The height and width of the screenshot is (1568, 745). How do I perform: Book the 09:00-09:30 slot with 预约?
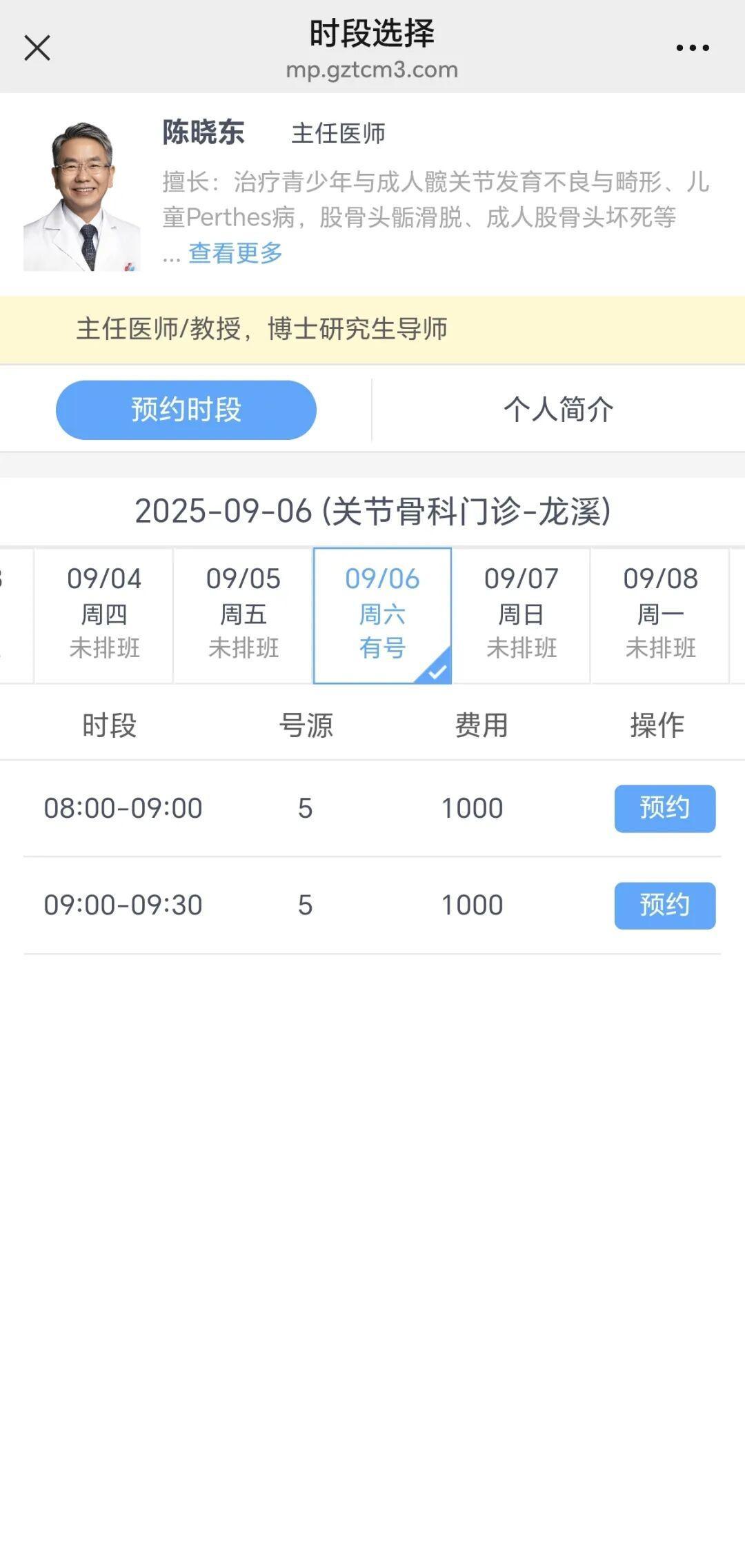coord(664,905)
